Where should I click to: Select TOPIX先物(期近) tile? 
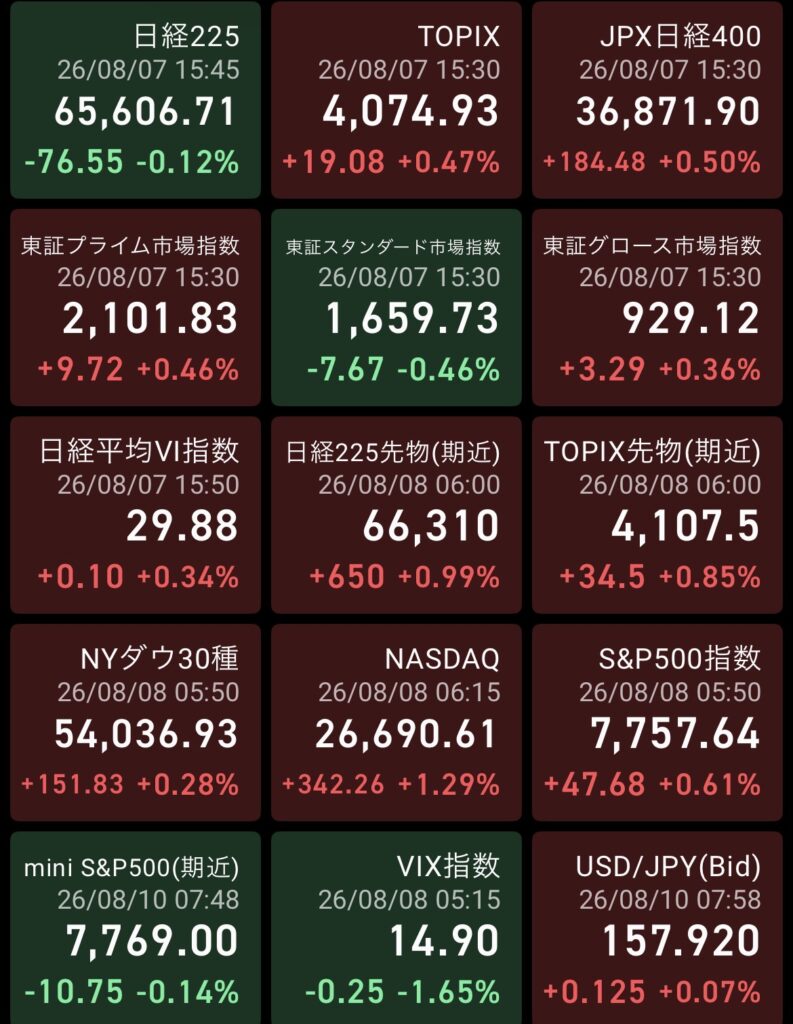657,515
